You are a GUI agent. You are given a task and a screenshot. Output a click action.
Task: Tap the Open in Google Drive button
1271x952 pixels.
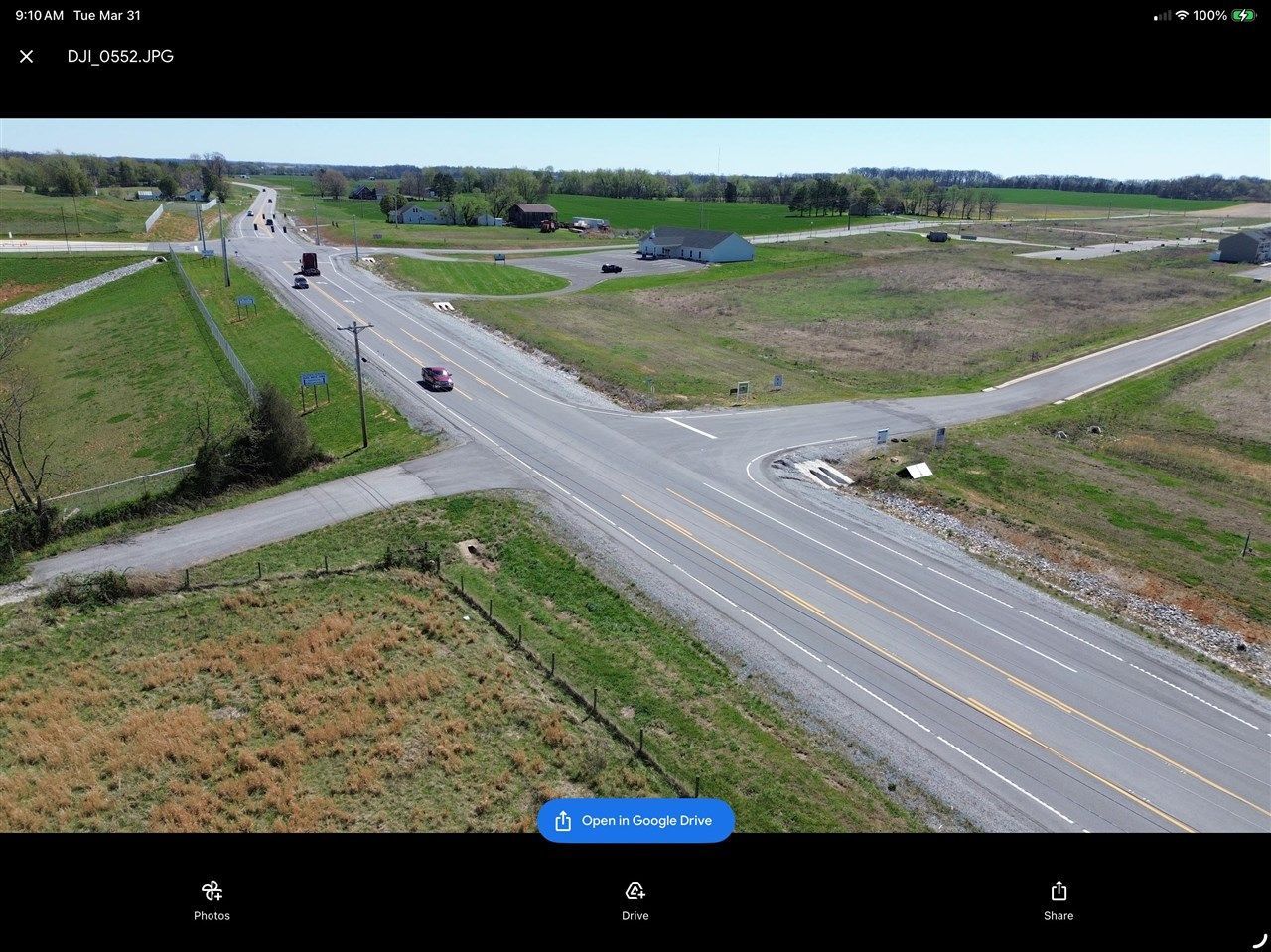click(635, 821)
